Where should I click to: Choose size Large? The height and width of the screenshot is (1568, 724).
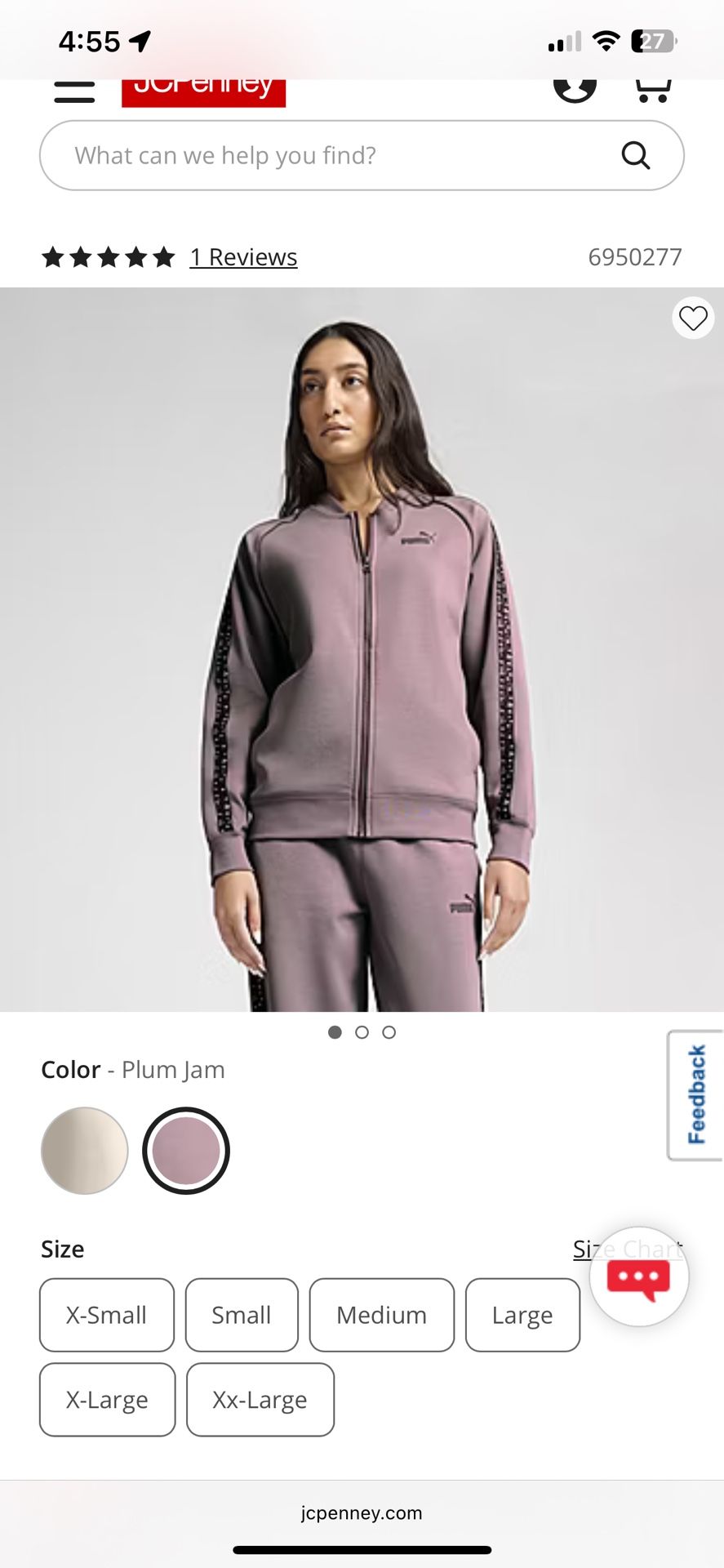point(522,1315)
